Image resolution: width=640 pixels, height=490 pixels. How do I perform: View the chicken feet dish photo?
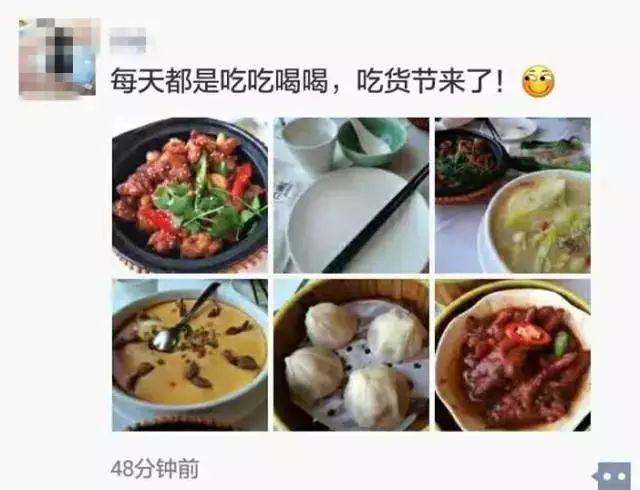click(x=512, y=354)
